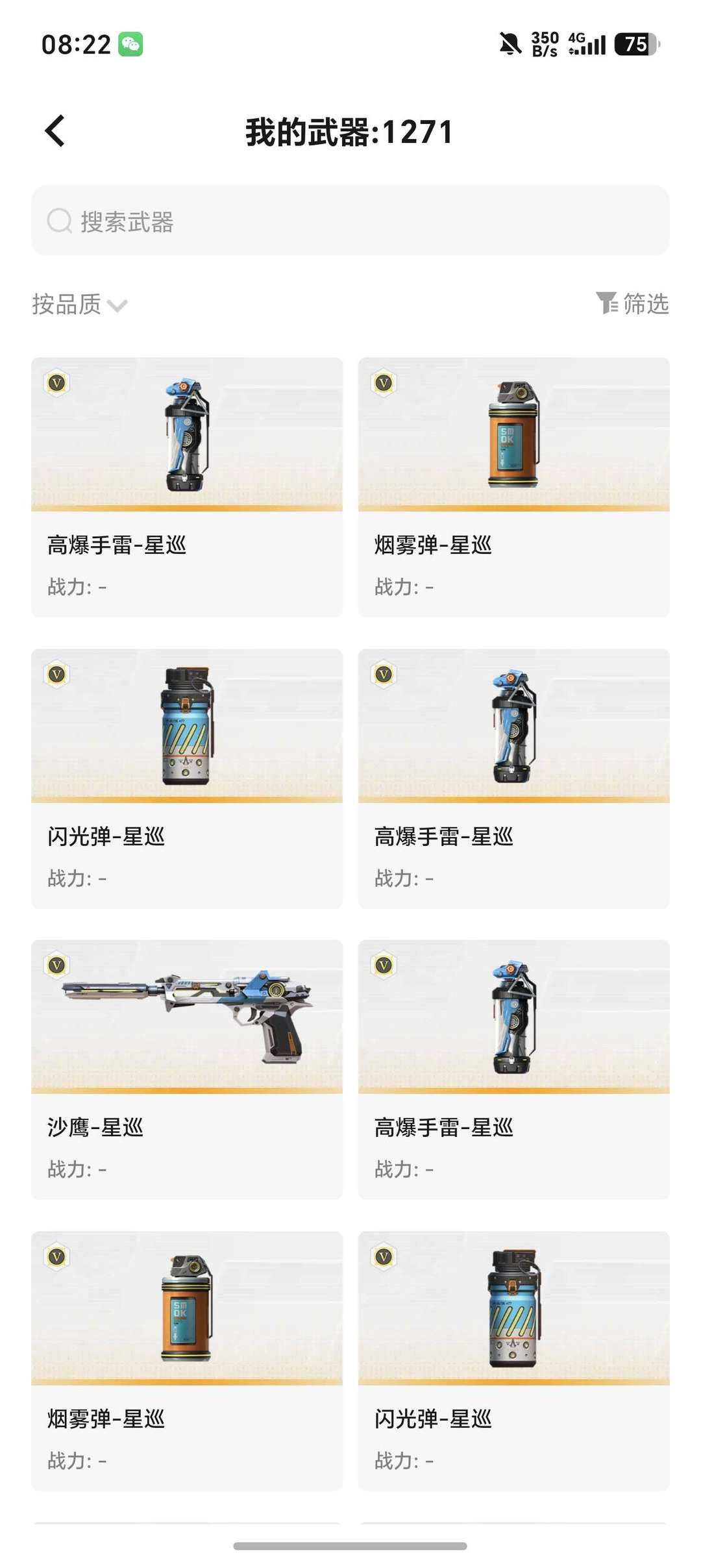Viewport: 701px width, 1568px height.
Task: Go back using the top-left arrow
Action: pos(55,131)
